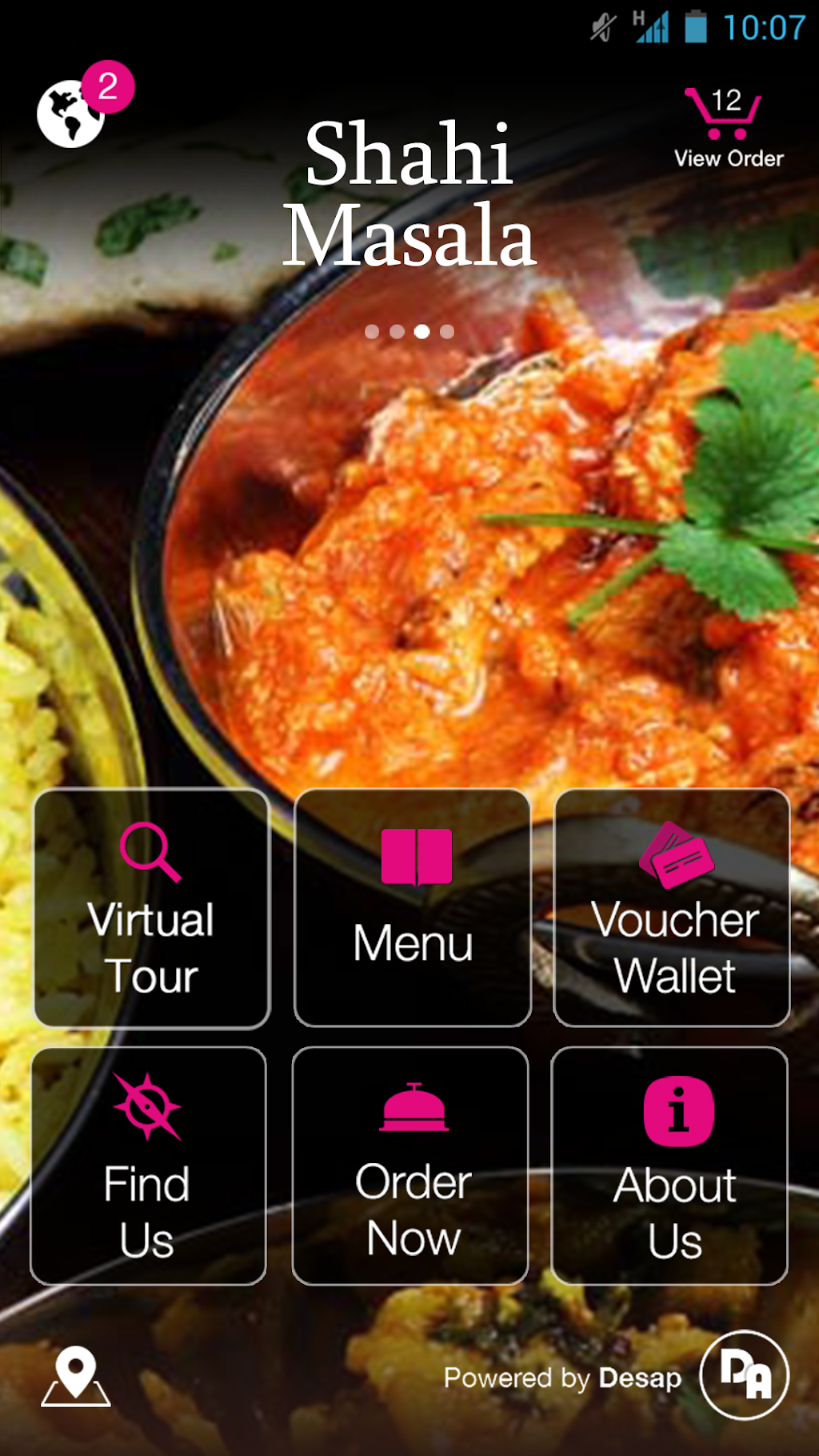
Task: Open the Desap logo button
Action: (744, 1375)
